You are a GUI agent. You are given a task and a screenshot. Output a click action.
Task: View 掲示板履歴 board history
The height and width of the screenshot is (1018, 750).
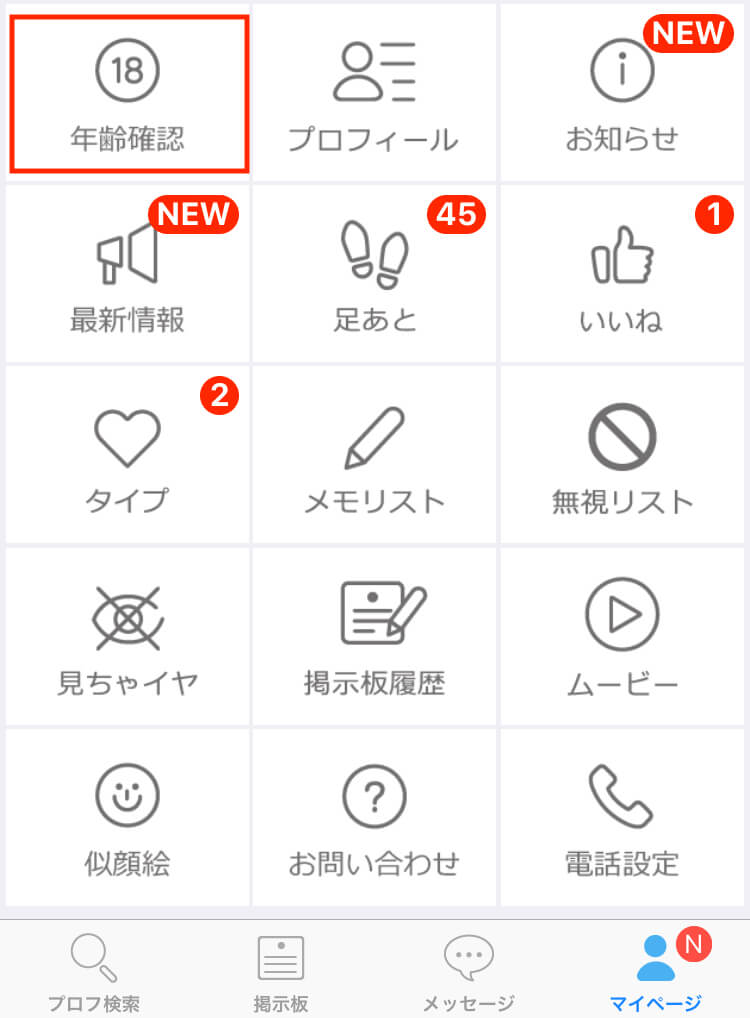point(373,637)
